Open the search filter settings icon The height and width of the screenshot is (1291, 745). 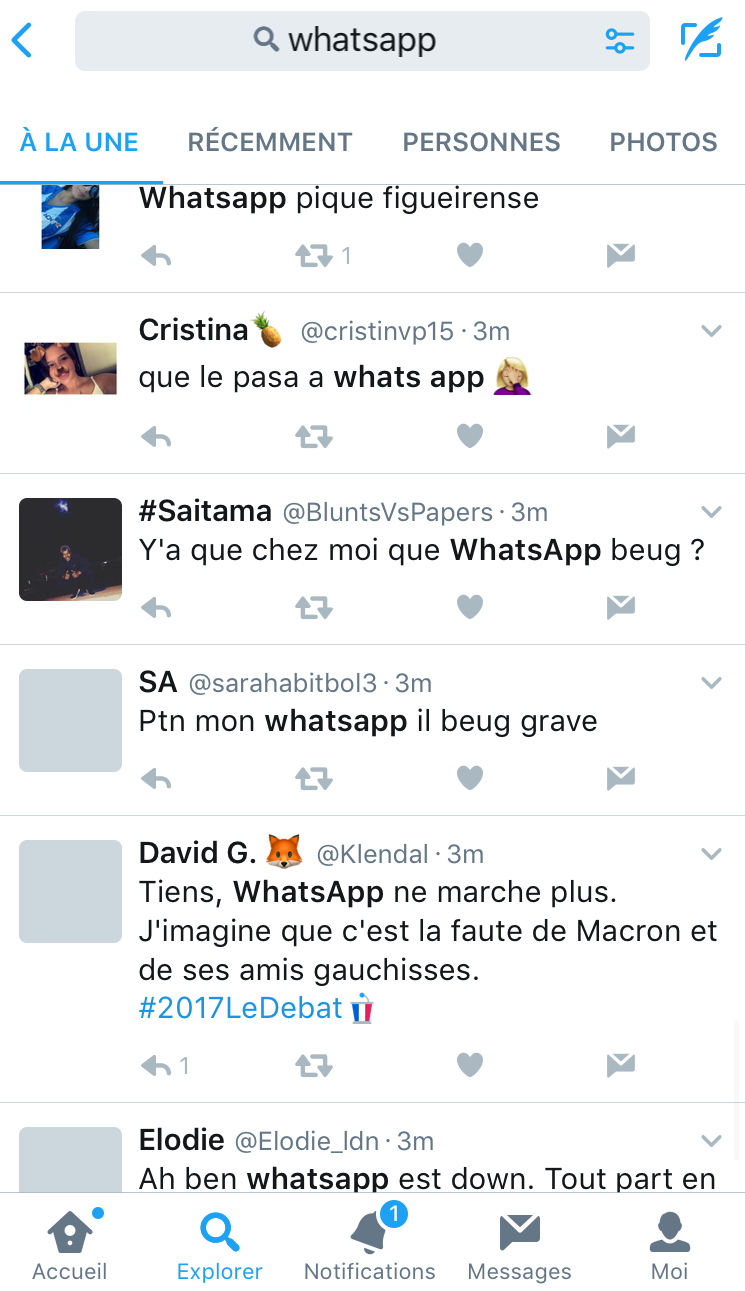pos(620,41)
